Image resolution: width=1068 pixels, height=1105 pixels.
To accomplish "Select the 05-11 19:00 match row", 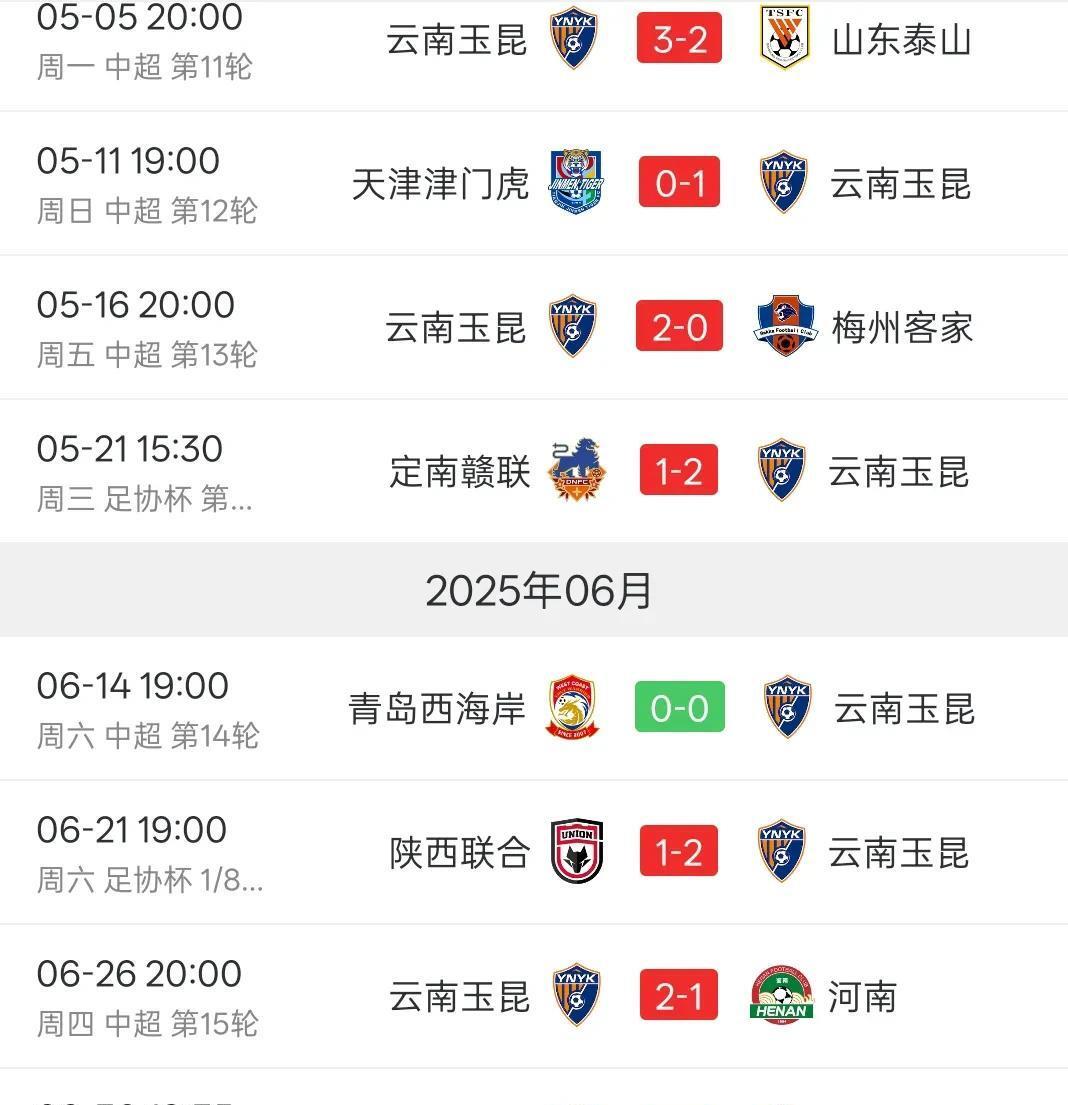I will pyautogui.click(x=128, y=160).
